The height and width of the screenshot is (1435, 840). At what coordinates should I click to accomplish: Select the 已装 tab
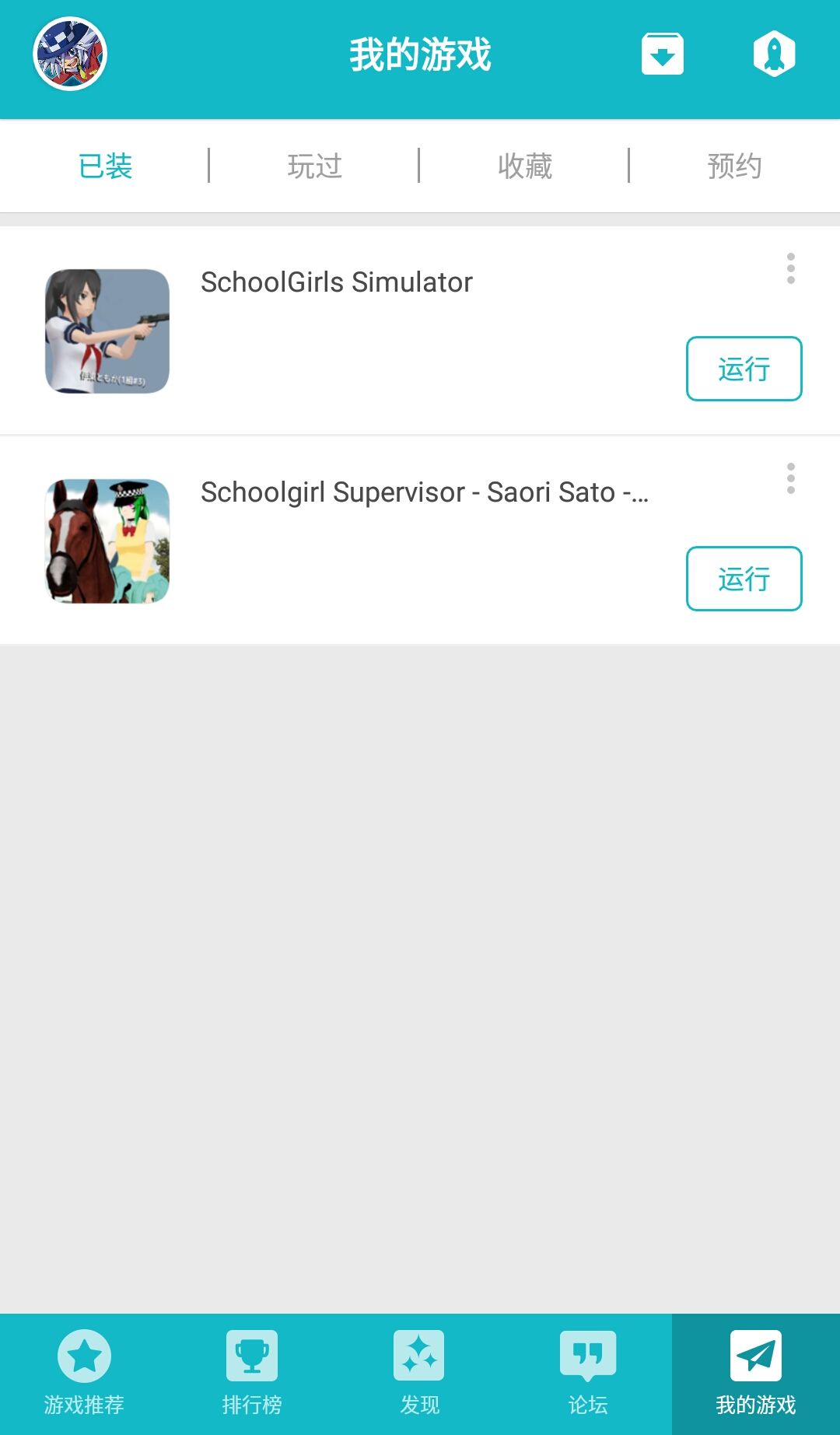pyautogui.click(x=105, y=166)
